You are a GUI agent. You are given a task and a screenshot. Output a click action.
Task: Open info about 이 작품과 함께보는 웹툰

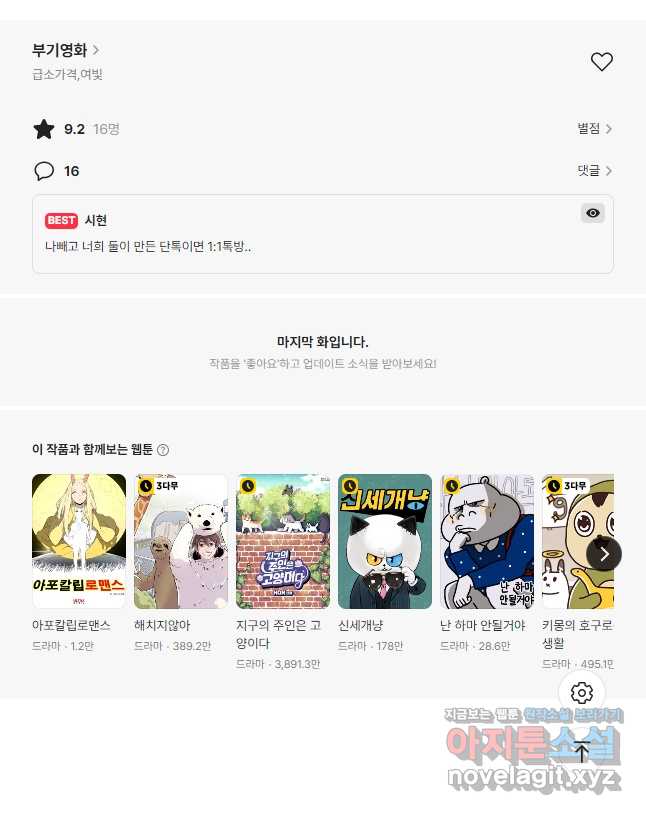pyautogui.click(x=163, y=450)
